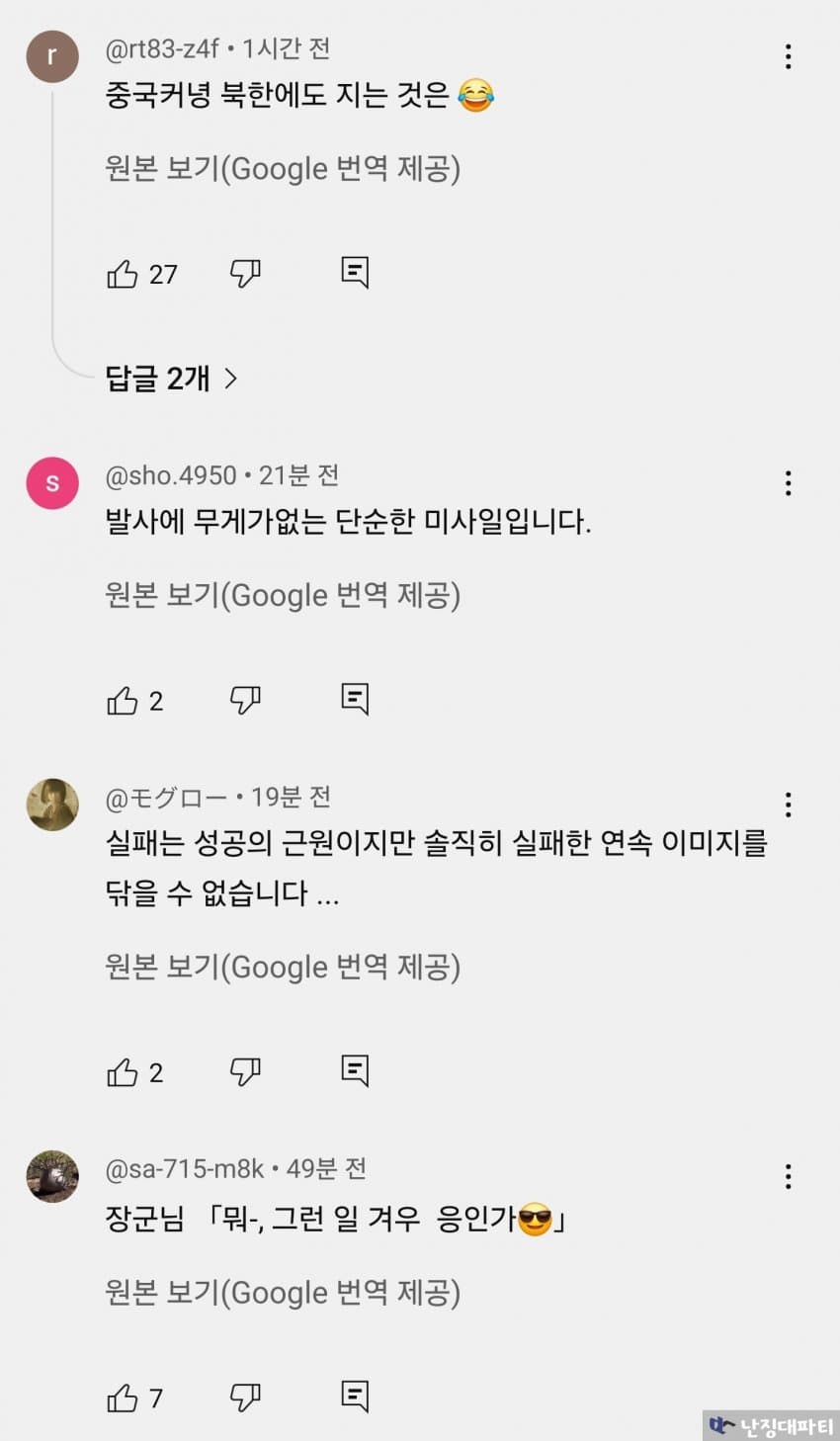
Task: Like the comment by @sho.4950
Action: [123, 701]
